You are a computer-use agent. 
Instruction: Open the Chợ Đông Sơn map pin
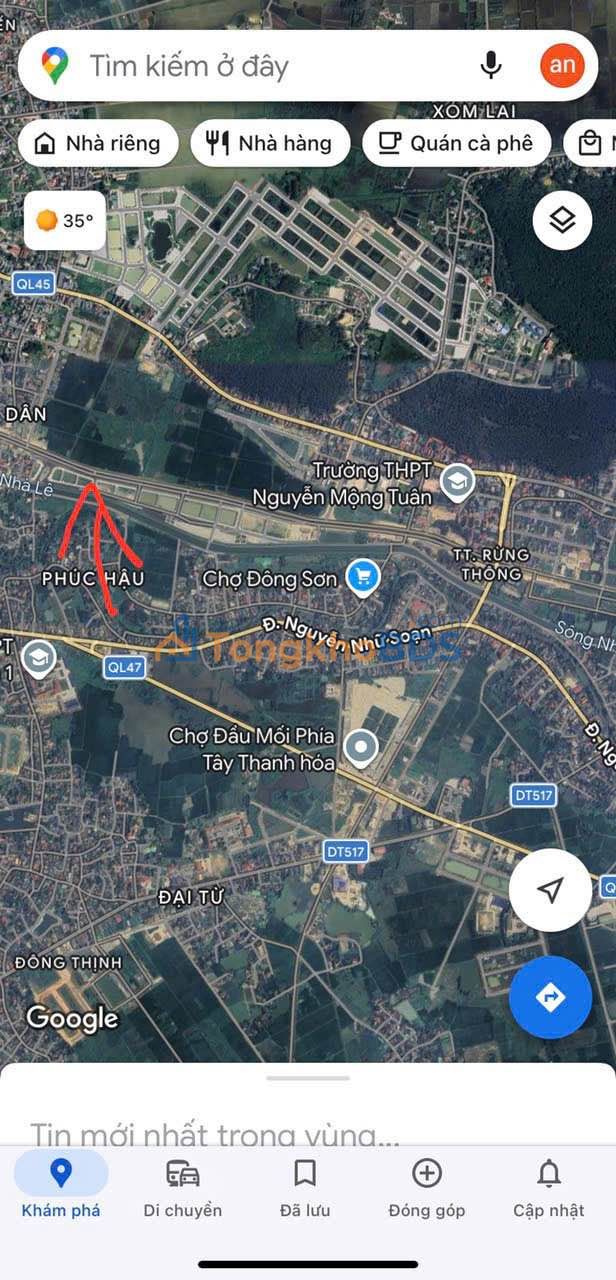[361, 577]
